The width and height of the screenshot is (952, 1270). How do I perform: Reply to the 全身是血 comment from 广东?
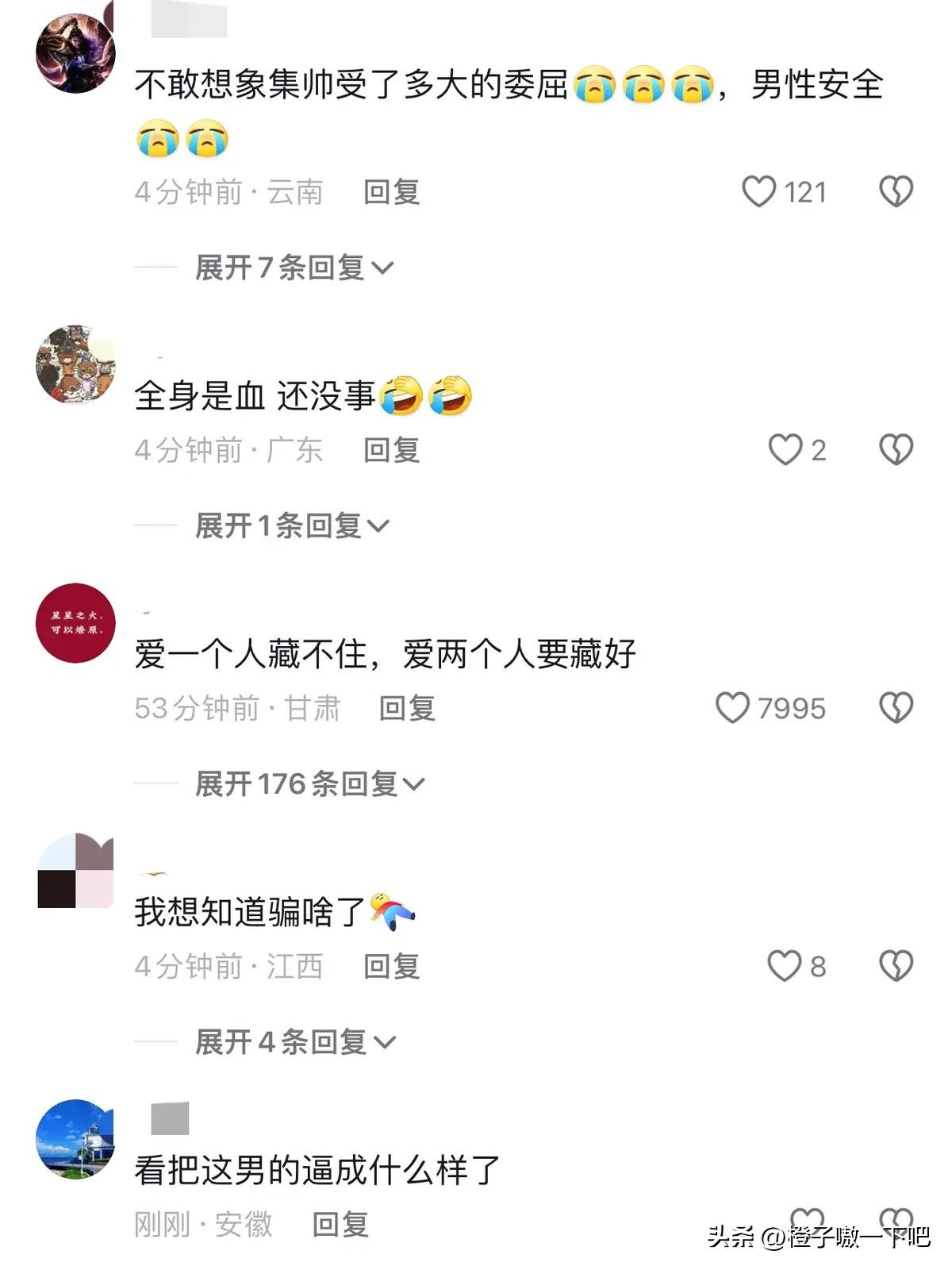coord(391,450)
